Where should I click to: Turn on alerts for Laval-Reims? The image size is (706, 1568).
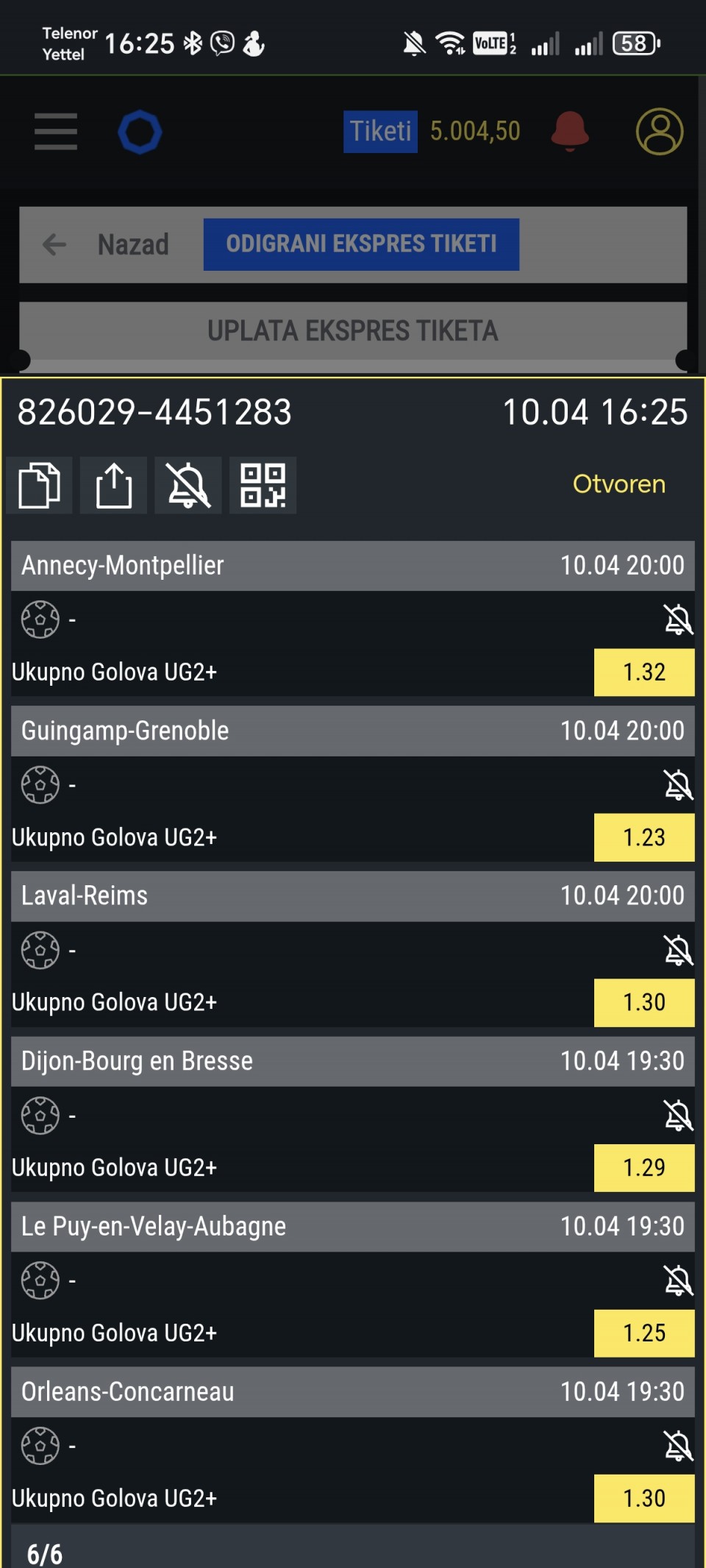(677, 950)
